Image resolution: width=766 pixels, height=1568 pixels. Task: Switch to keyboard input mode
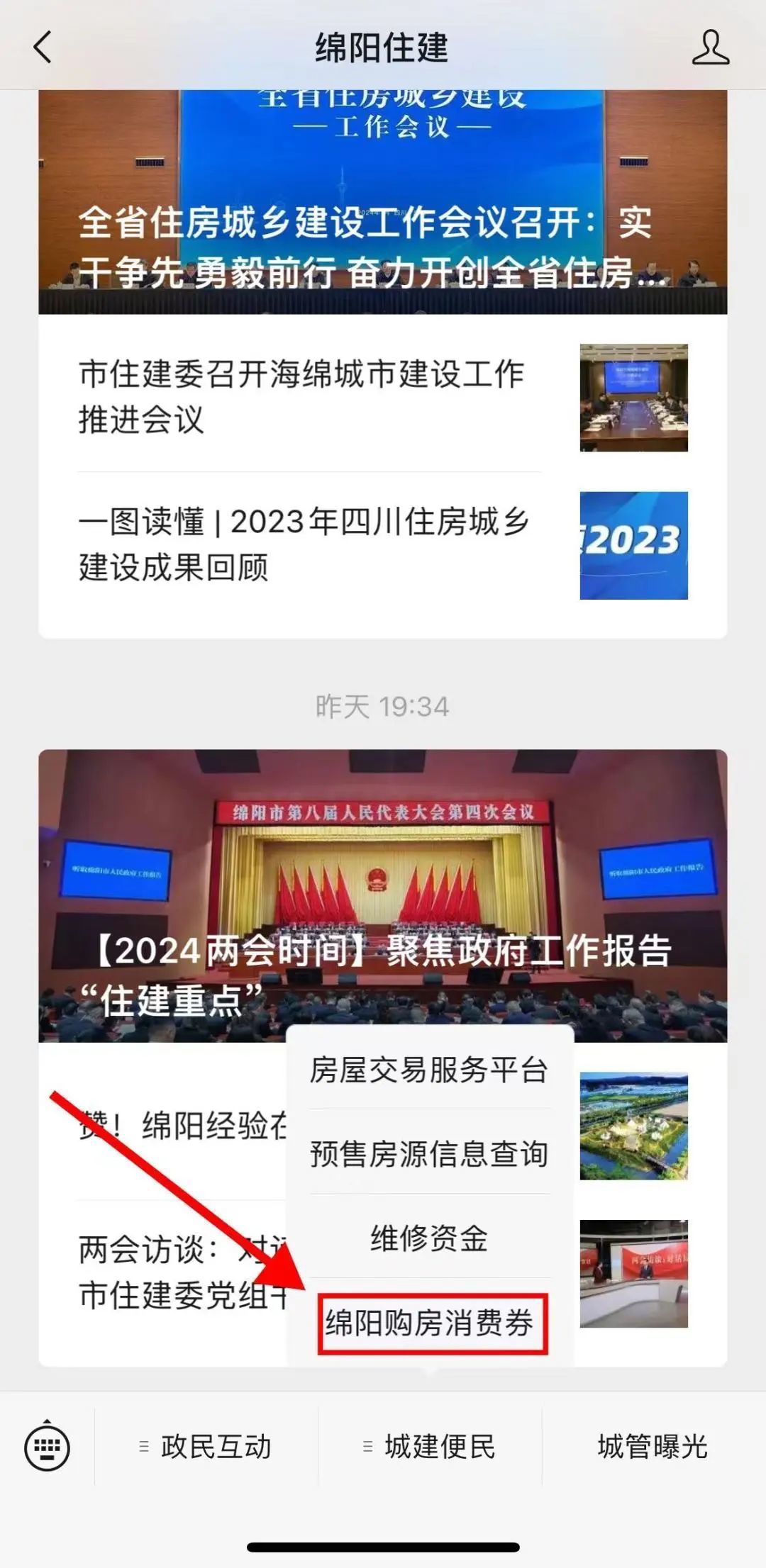pos(47,1447)
